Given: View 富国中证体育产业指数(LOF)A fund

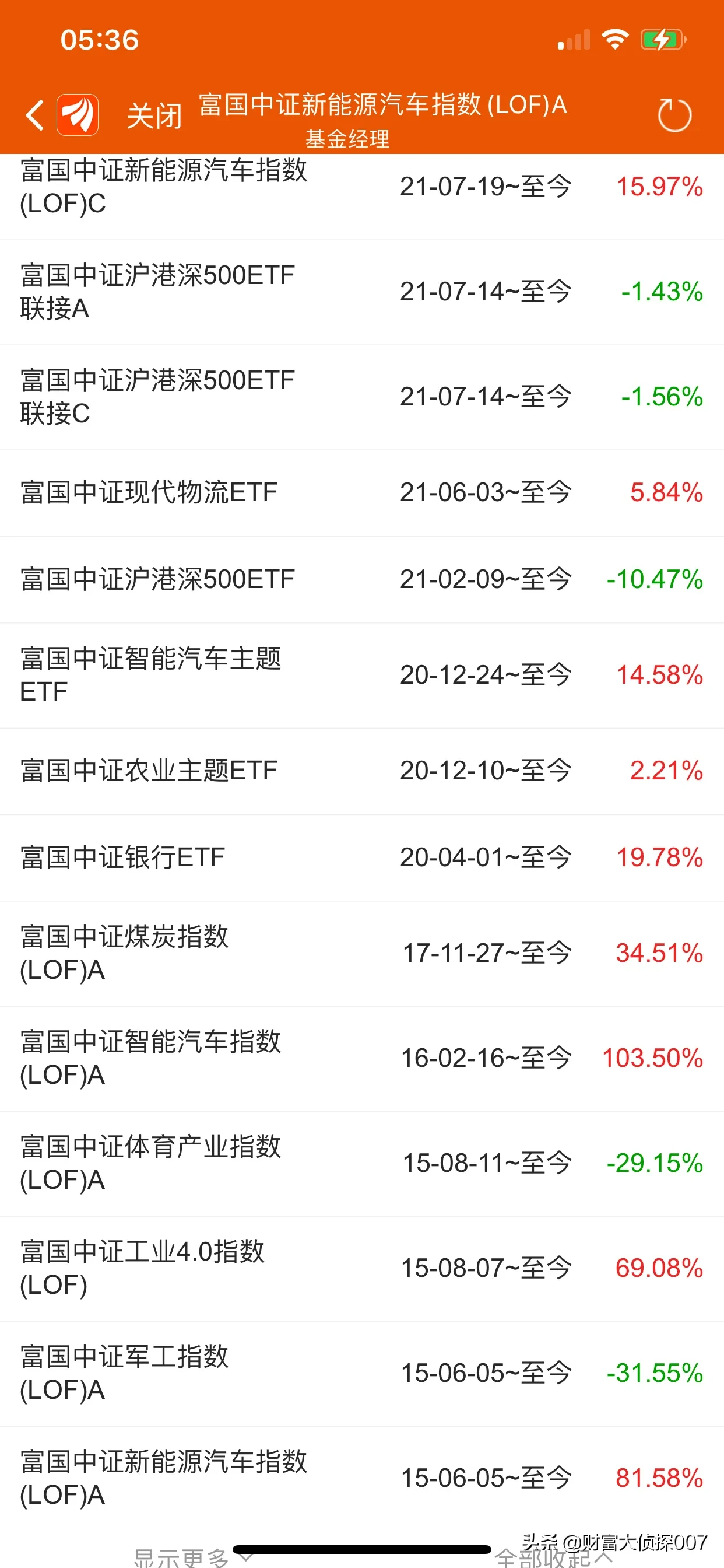Looking at the screenshot, I should (362, 1164).
